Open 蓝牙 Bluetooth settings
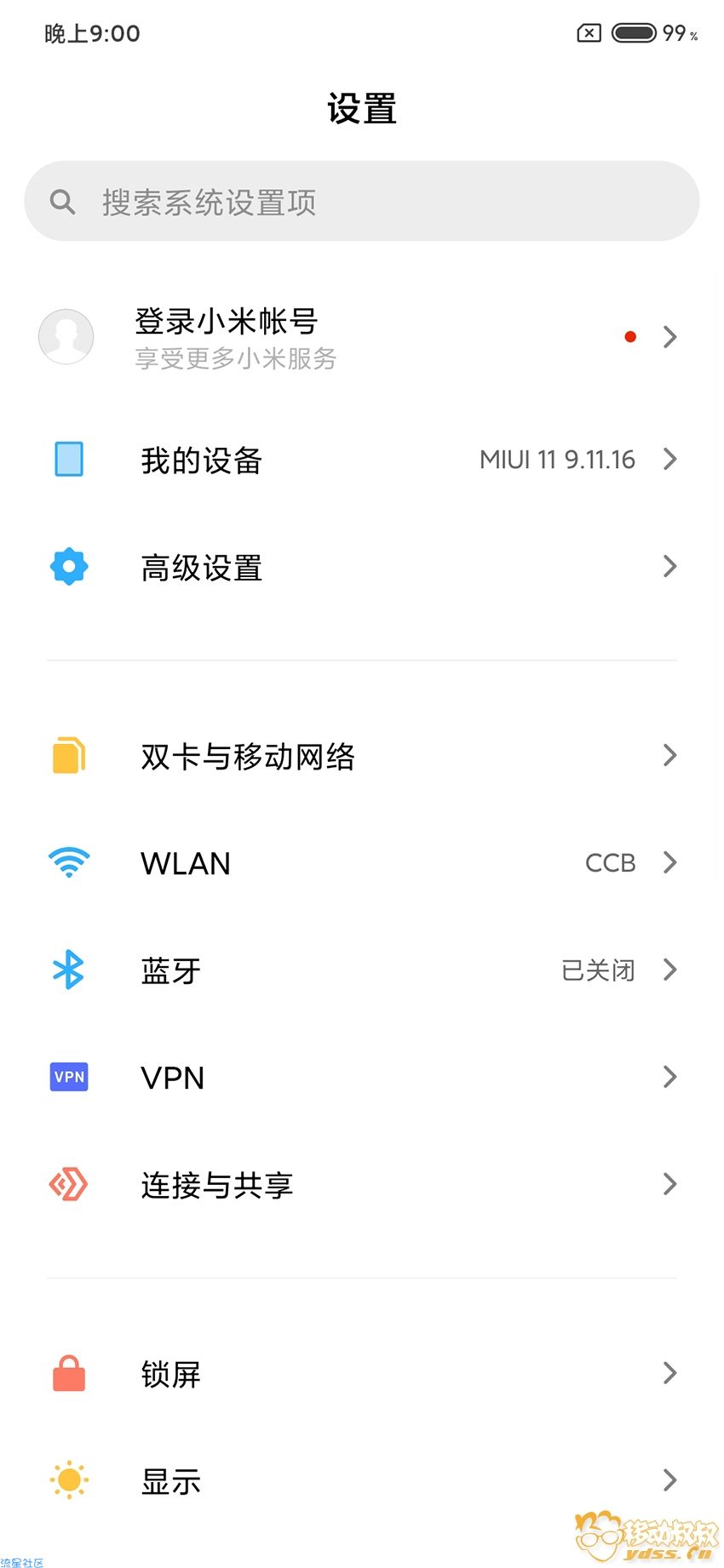Viewport: 724px width, 1568px height. point(362,970)
